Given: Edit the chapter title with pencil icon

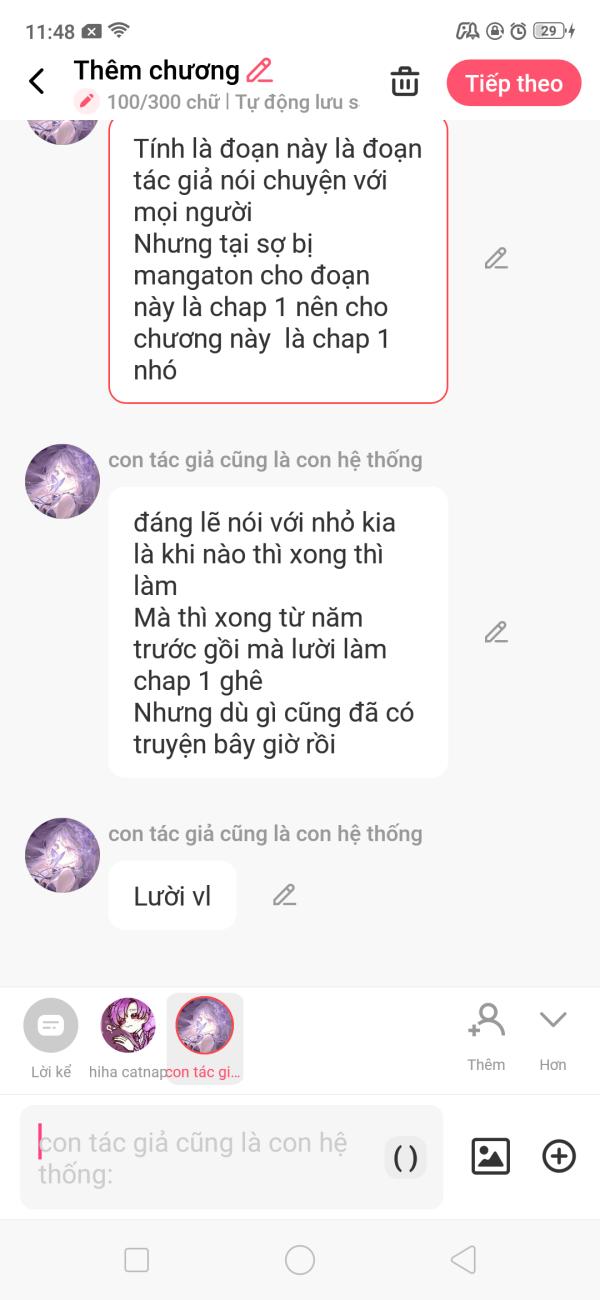Looking at the screenshot, I should [259, 71].
